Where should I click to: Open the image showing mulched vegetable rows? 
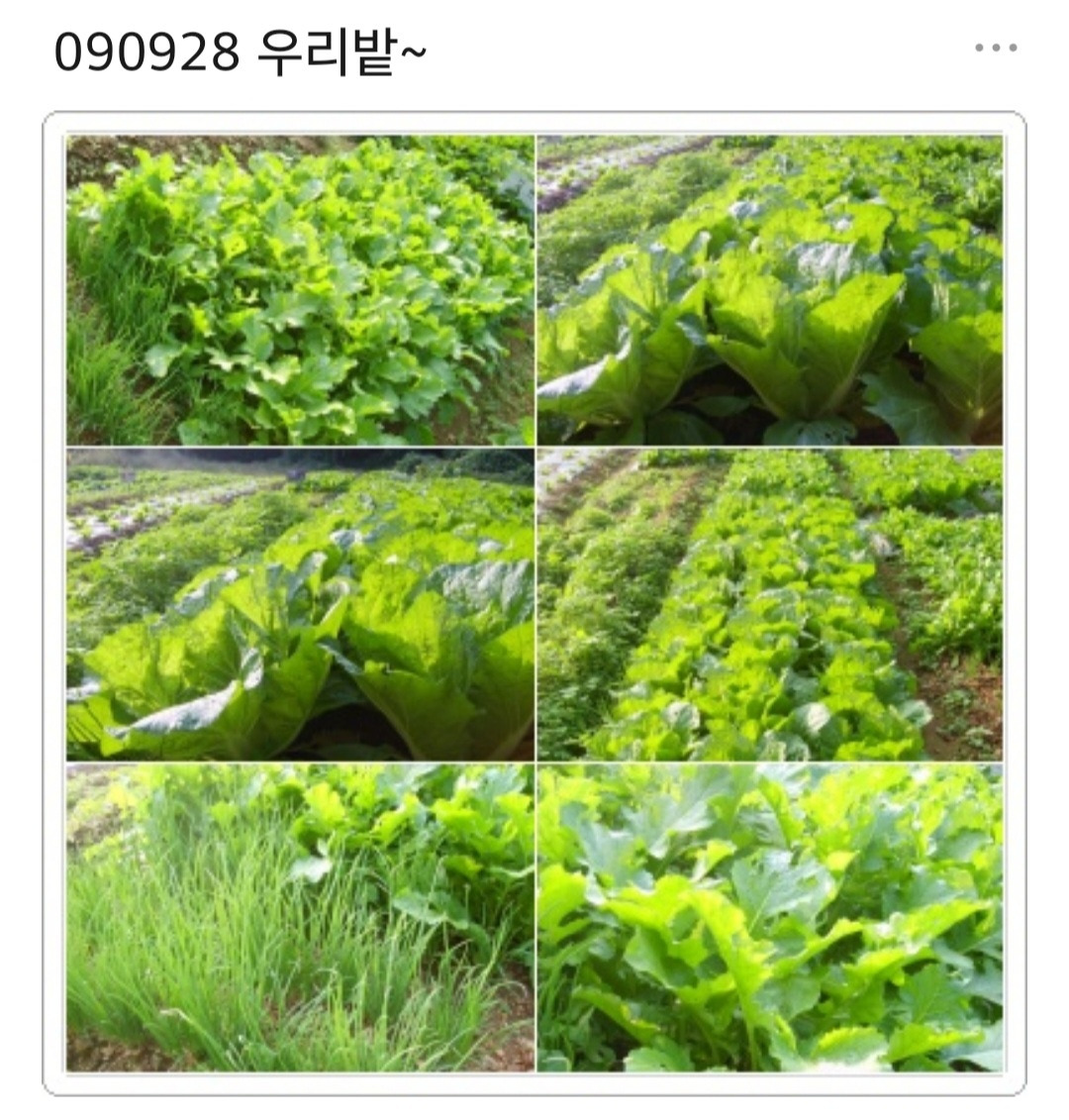772,604
